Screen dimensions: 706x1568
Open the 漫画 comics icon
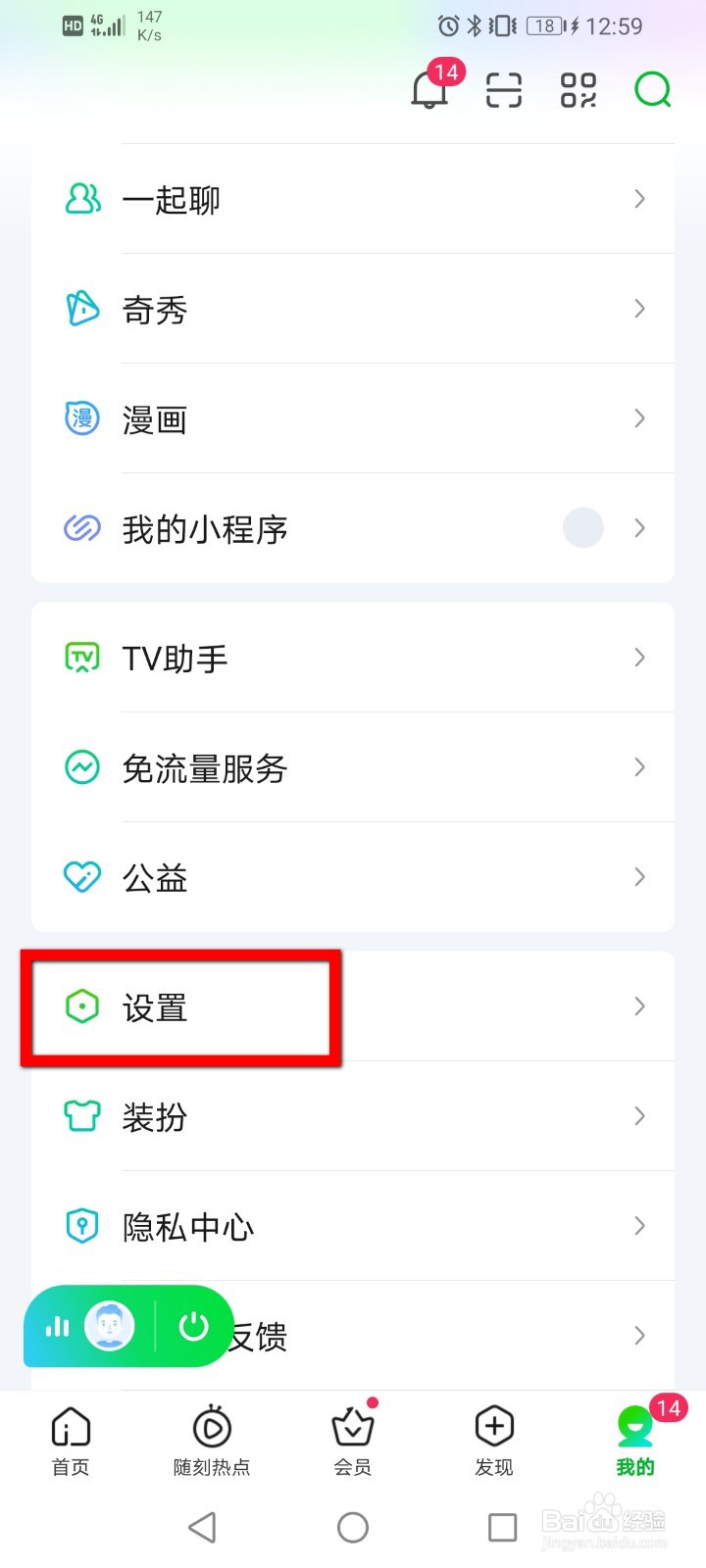(x=82, y=418)
